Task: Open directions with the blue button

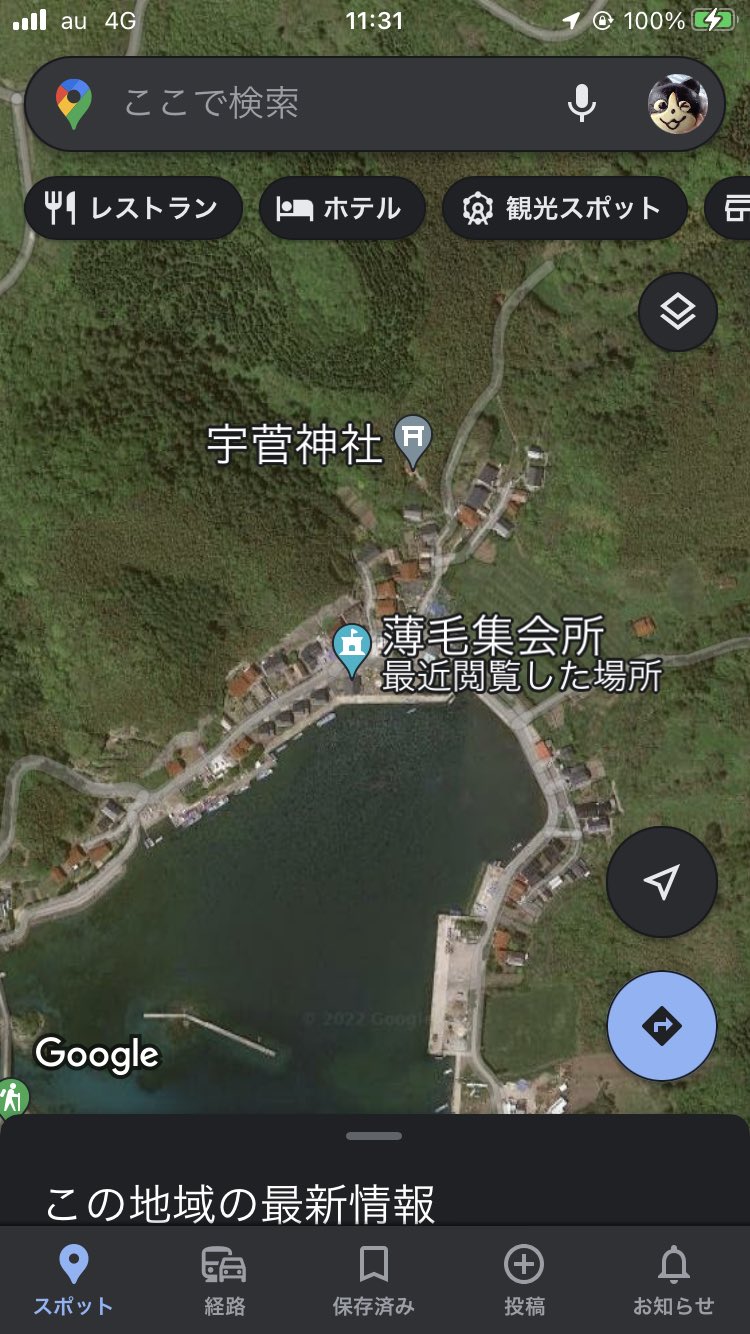Action: (662, 1026)
